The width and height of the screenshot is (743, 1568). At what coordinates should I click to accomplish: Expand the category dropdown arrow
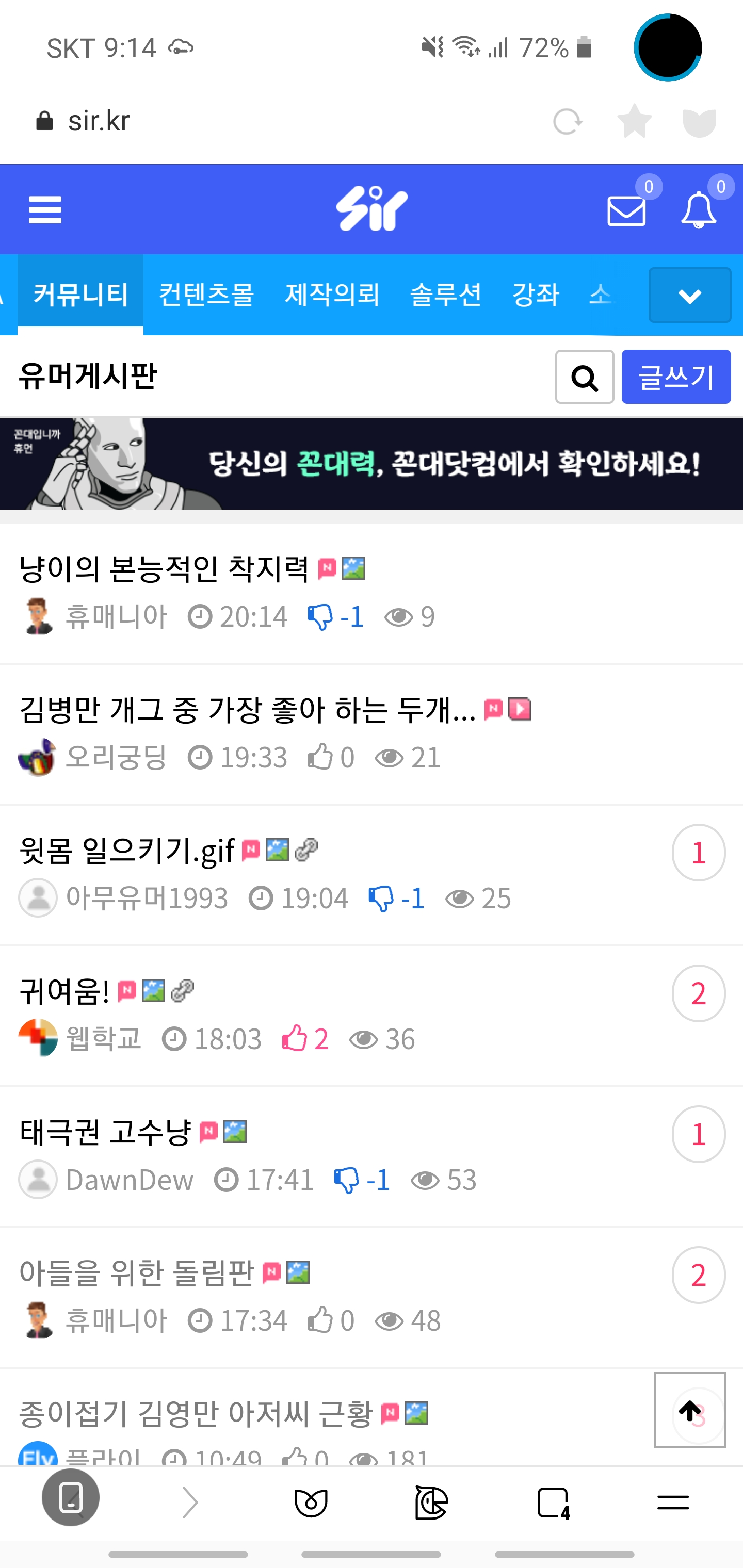click(x=689, y=295)
